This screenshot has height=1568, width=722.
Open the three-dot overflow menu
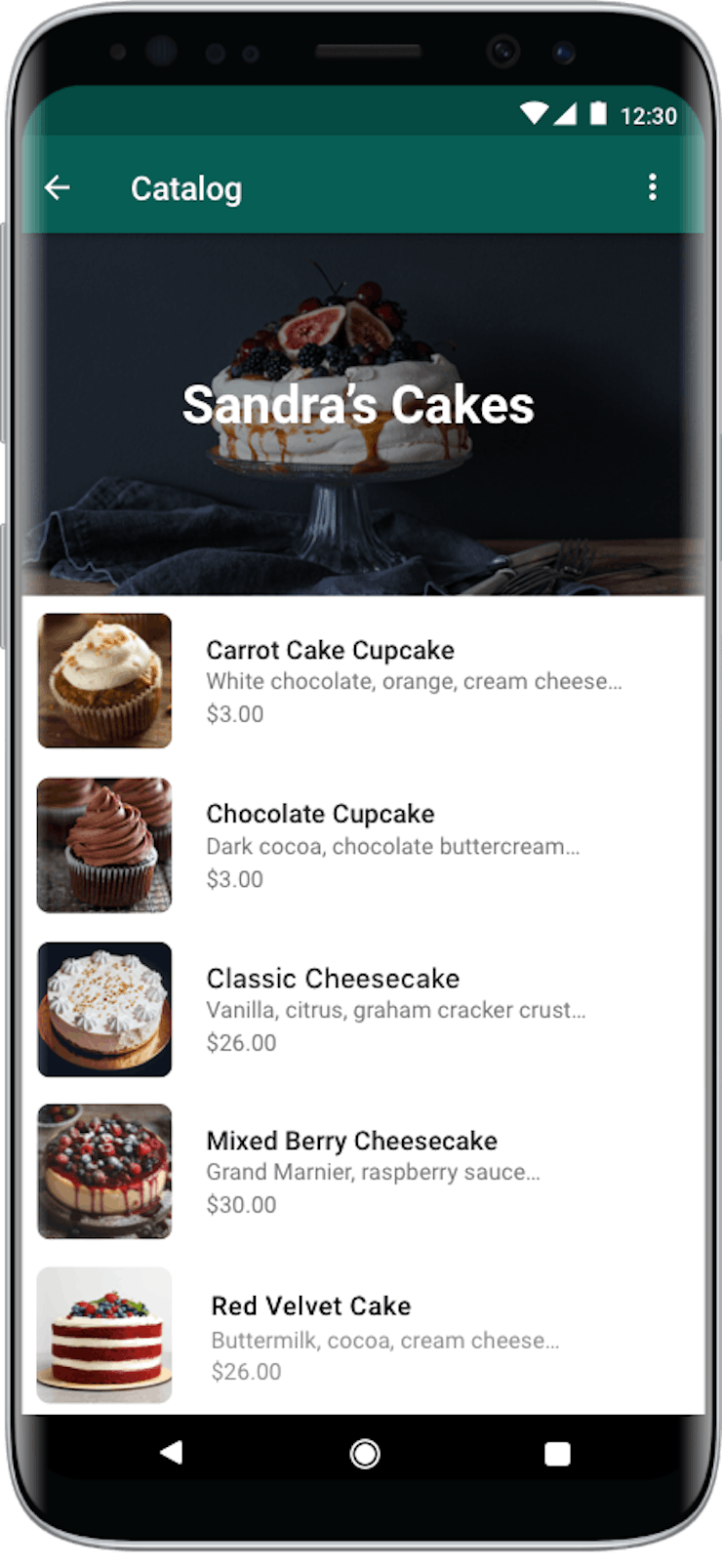[x=652, y=186]
